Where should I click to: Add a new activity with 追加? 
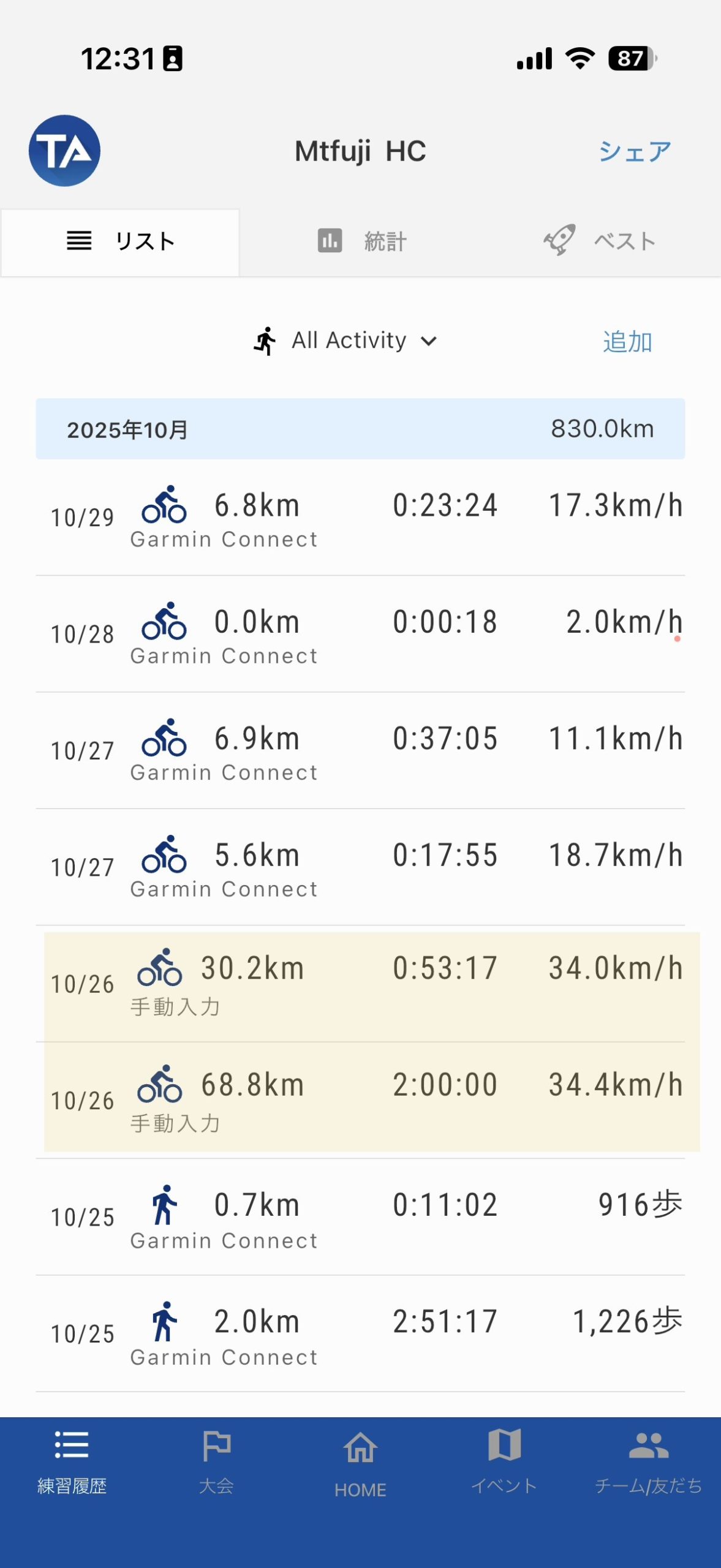coord(627,342)
